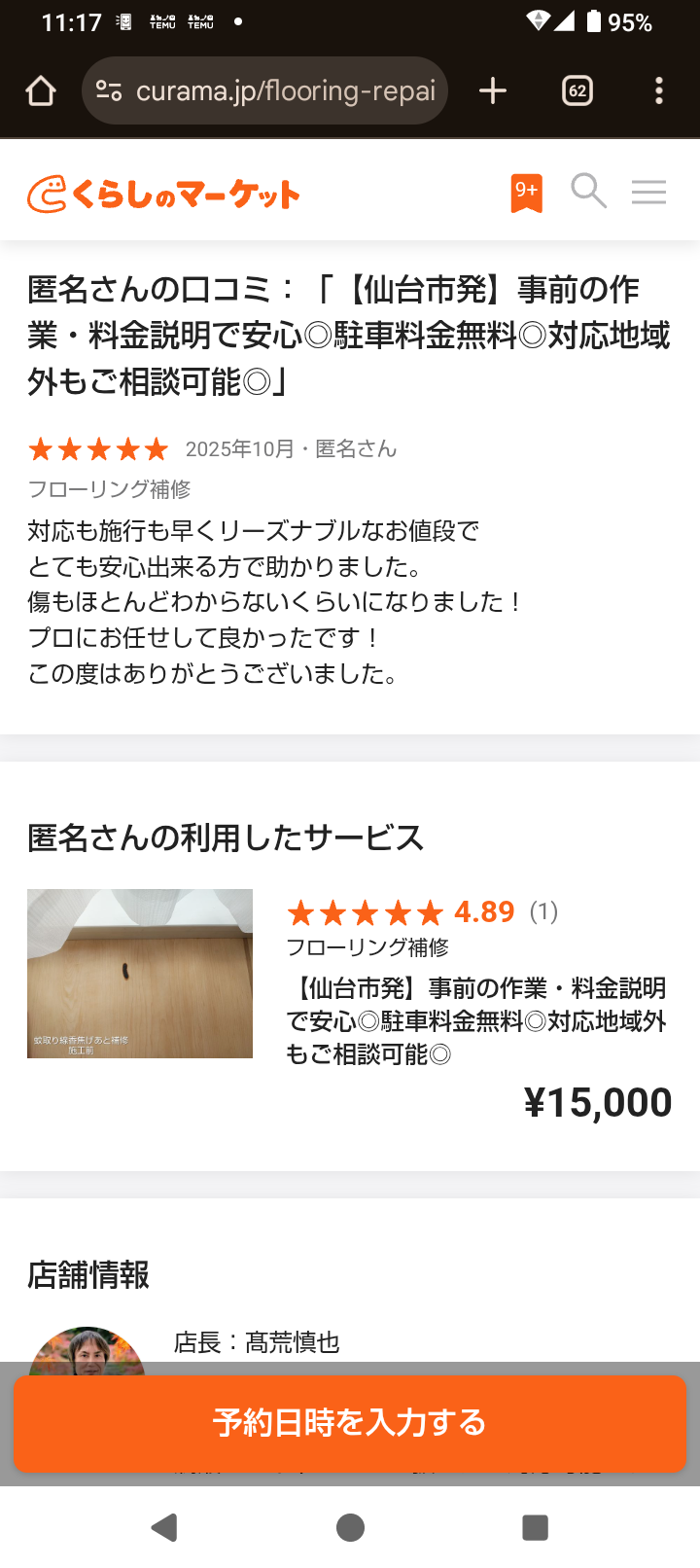Image resolution: width=700 pixels, height=1568 pixels.
Task: Open the 仙台市発 flooring repair service card
Action: (475, 1020)
